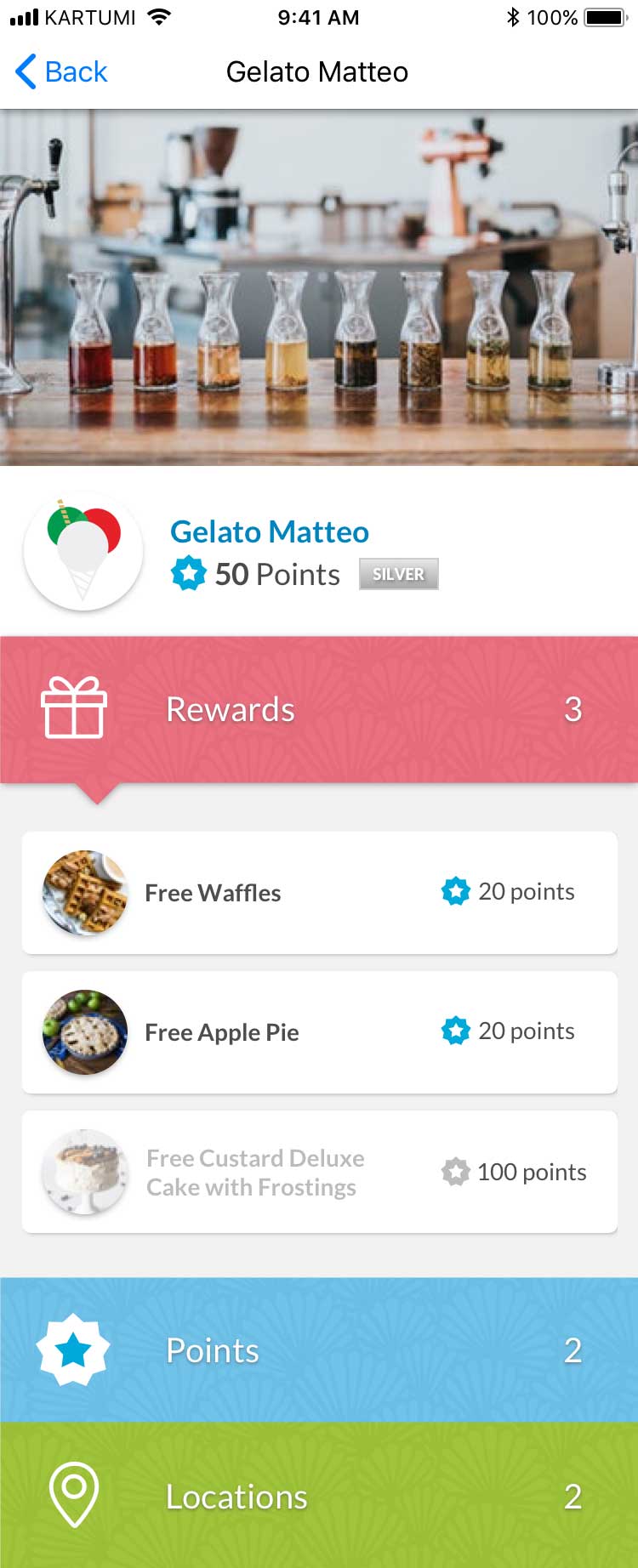Select the Free Apple Pie reward
This screenshot has width=638, height=1568.
pos(319,1032)
